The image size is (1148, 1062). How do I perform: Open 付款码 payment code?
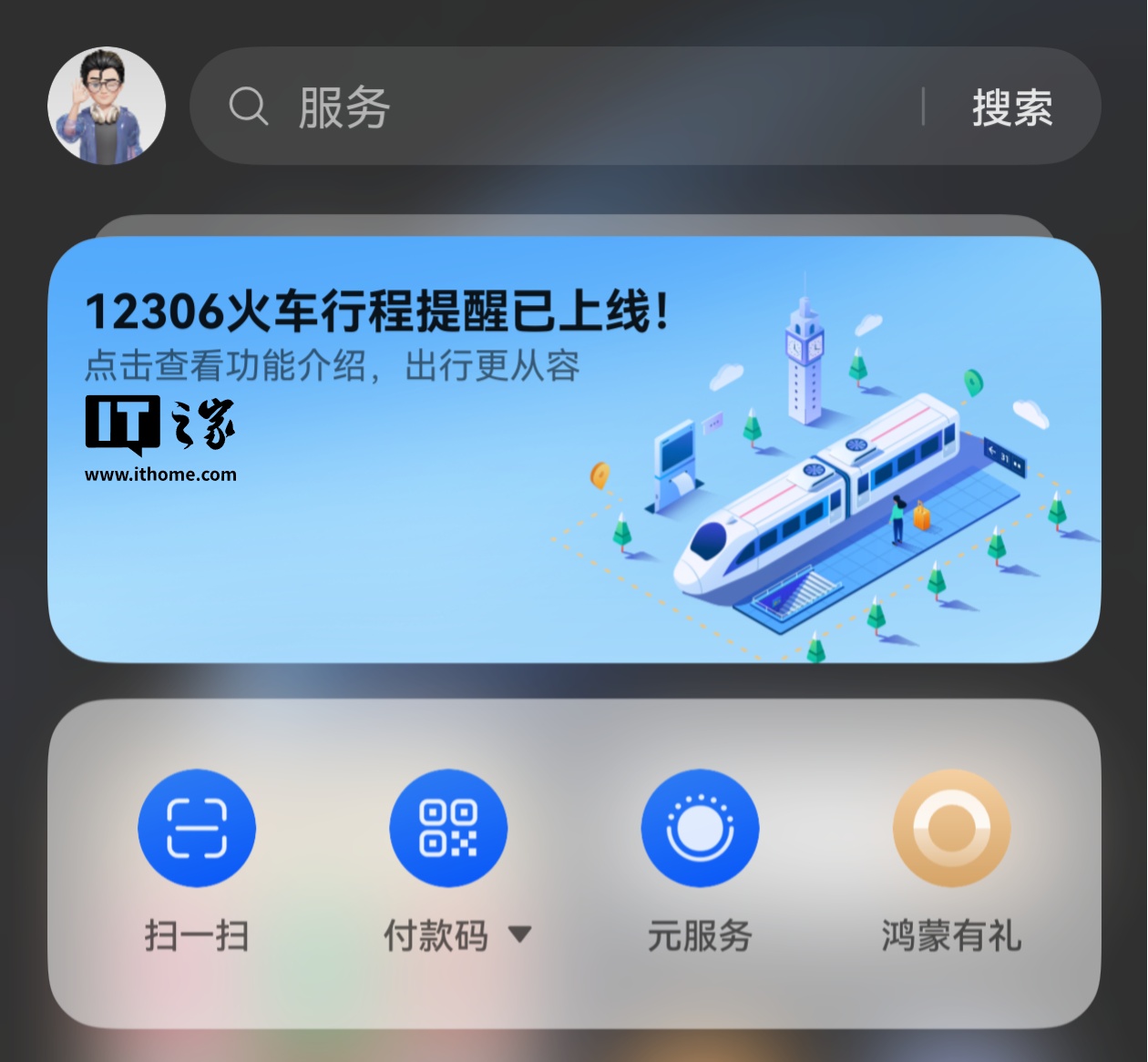448,828
